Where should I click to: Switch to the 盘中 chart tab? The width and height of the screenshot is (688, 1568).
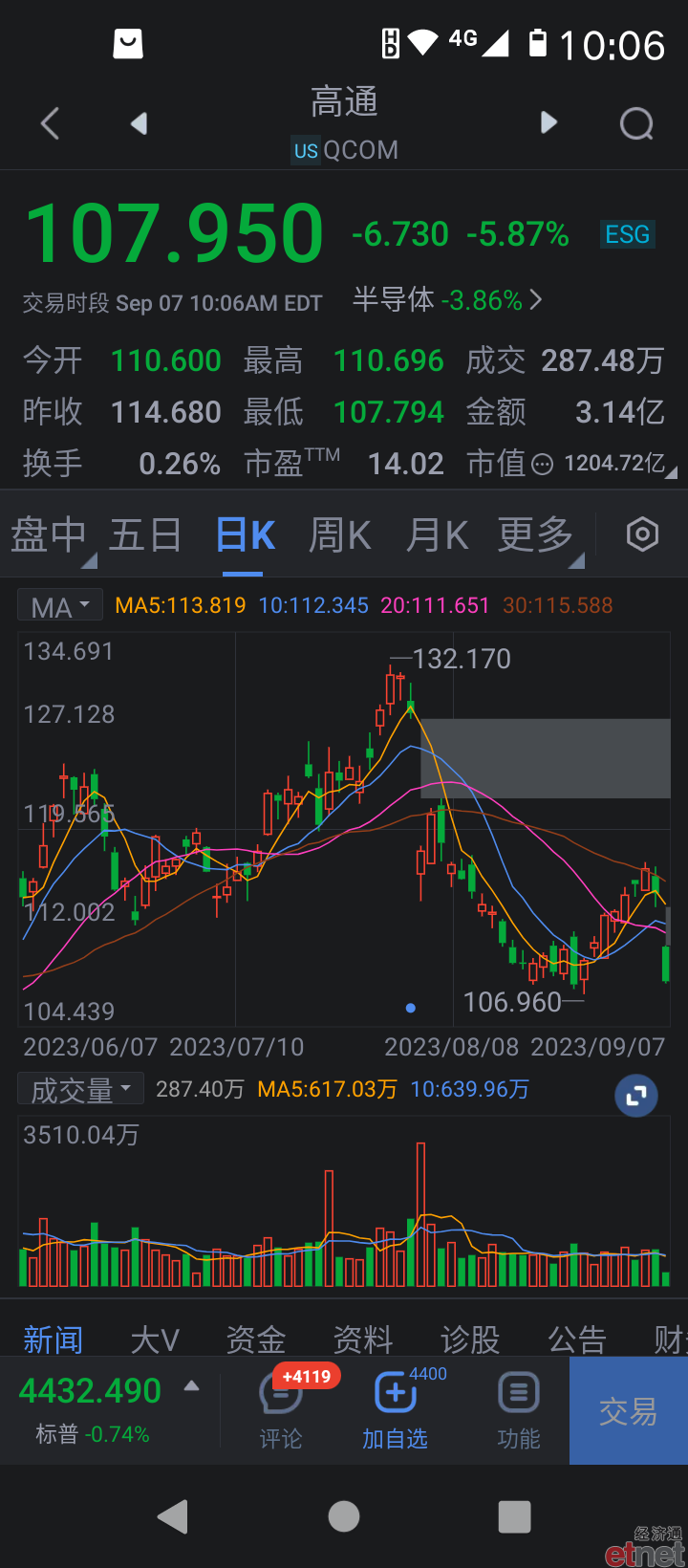pos(50,534)
